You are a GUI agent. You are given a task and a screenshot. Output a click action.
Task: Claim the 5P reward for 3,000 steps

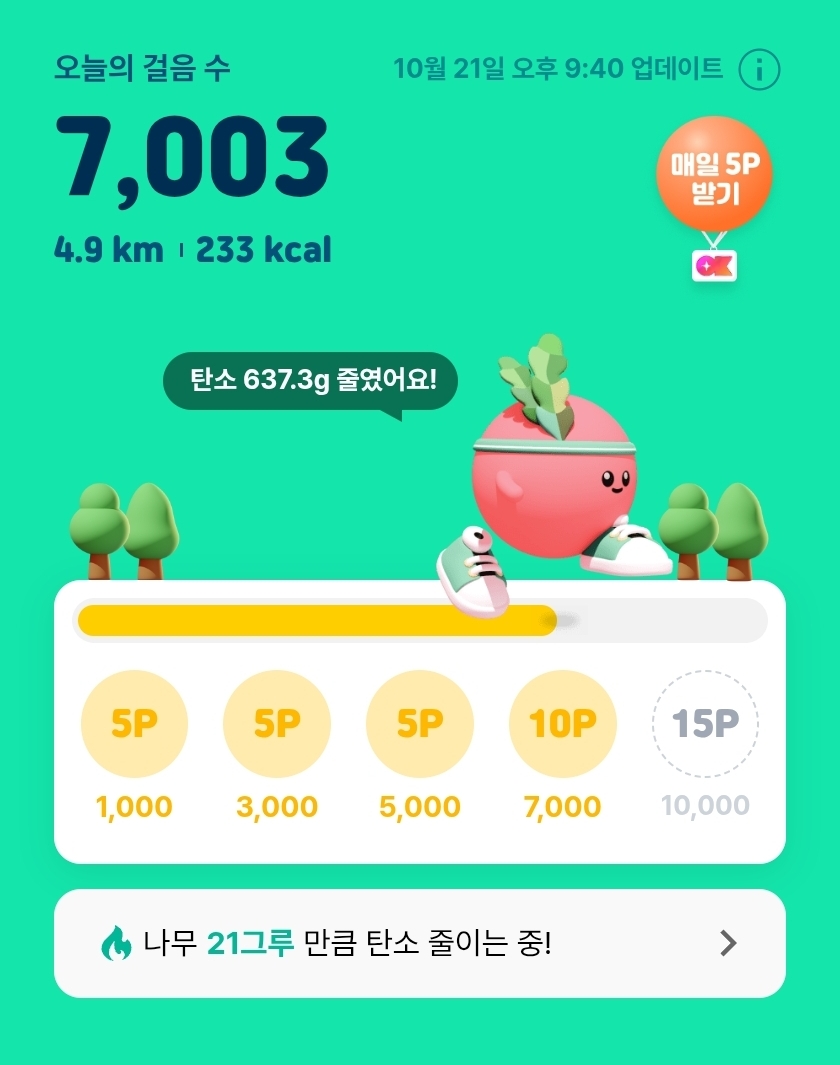click(x=277, y=723)
